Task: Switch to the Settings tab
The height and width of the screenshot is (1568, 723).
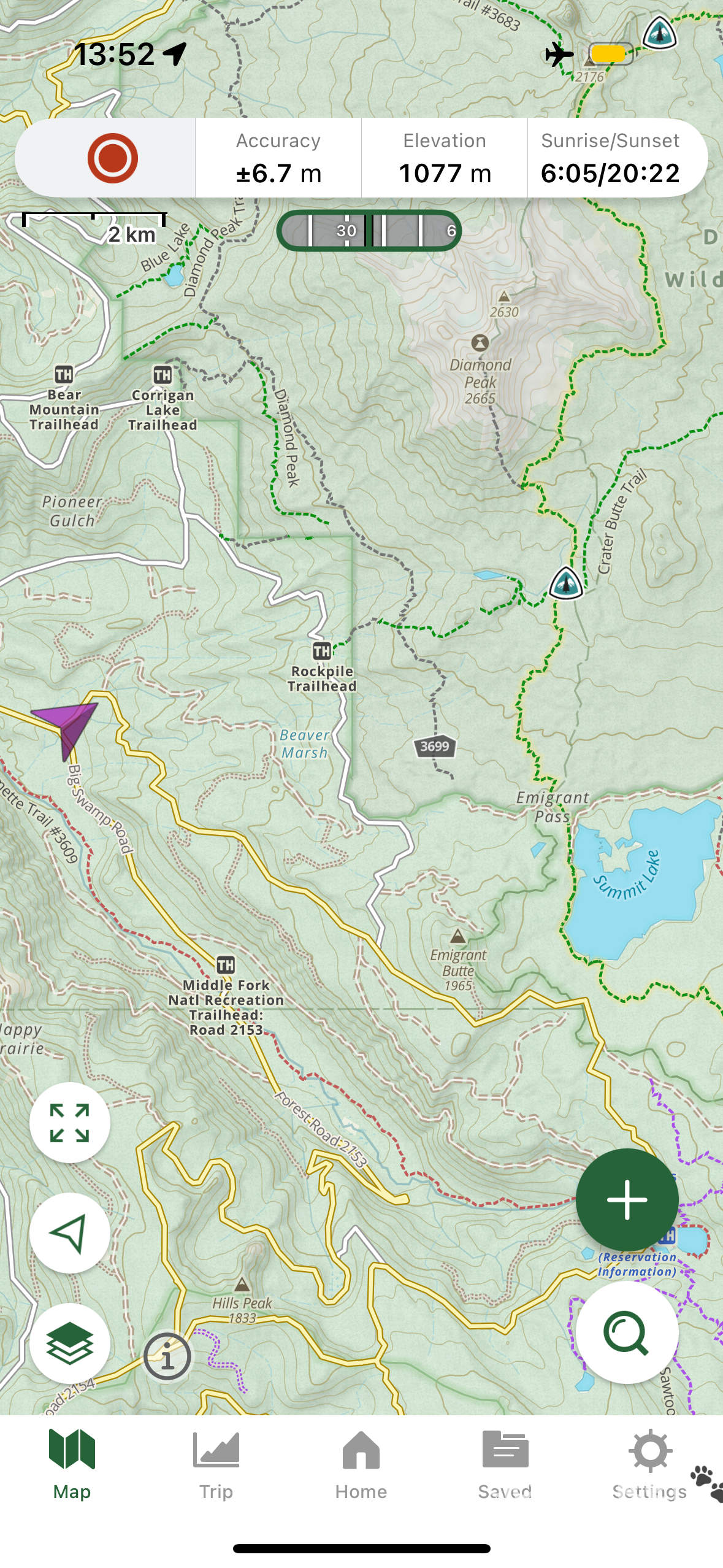Action: tap(649, 1465)
